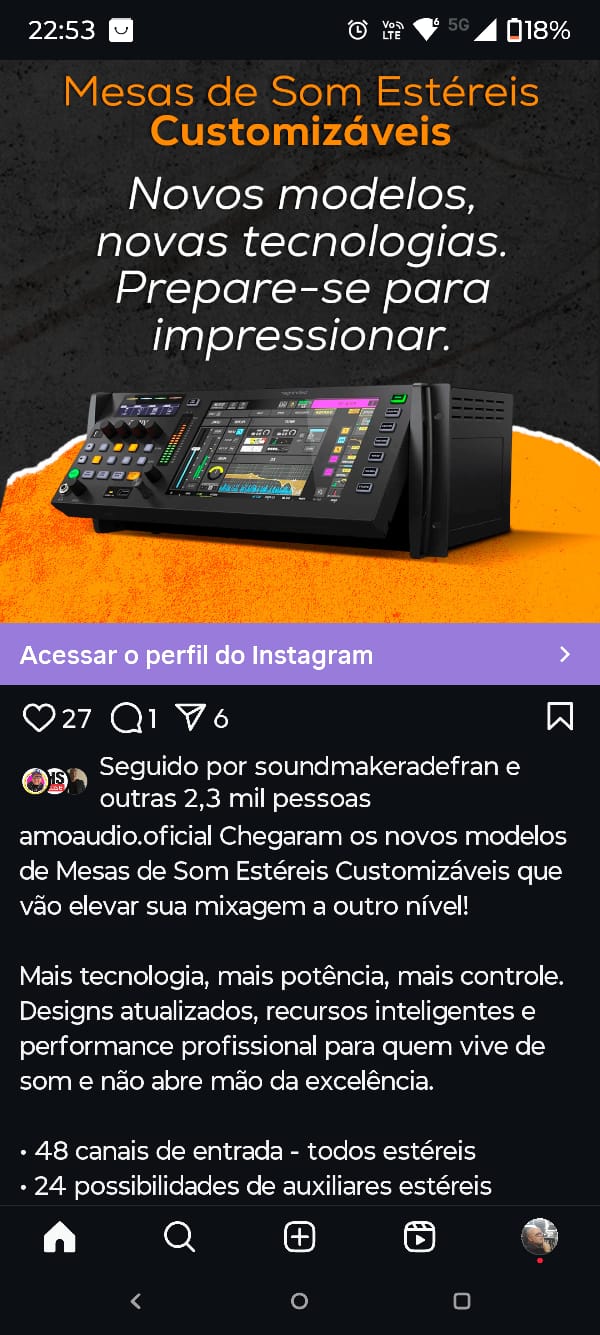Viewport: 600px width, 1335px height.
Task: Bookmark the Mesas de Som post
Action: pyautogui.click(x=560, y=717)
